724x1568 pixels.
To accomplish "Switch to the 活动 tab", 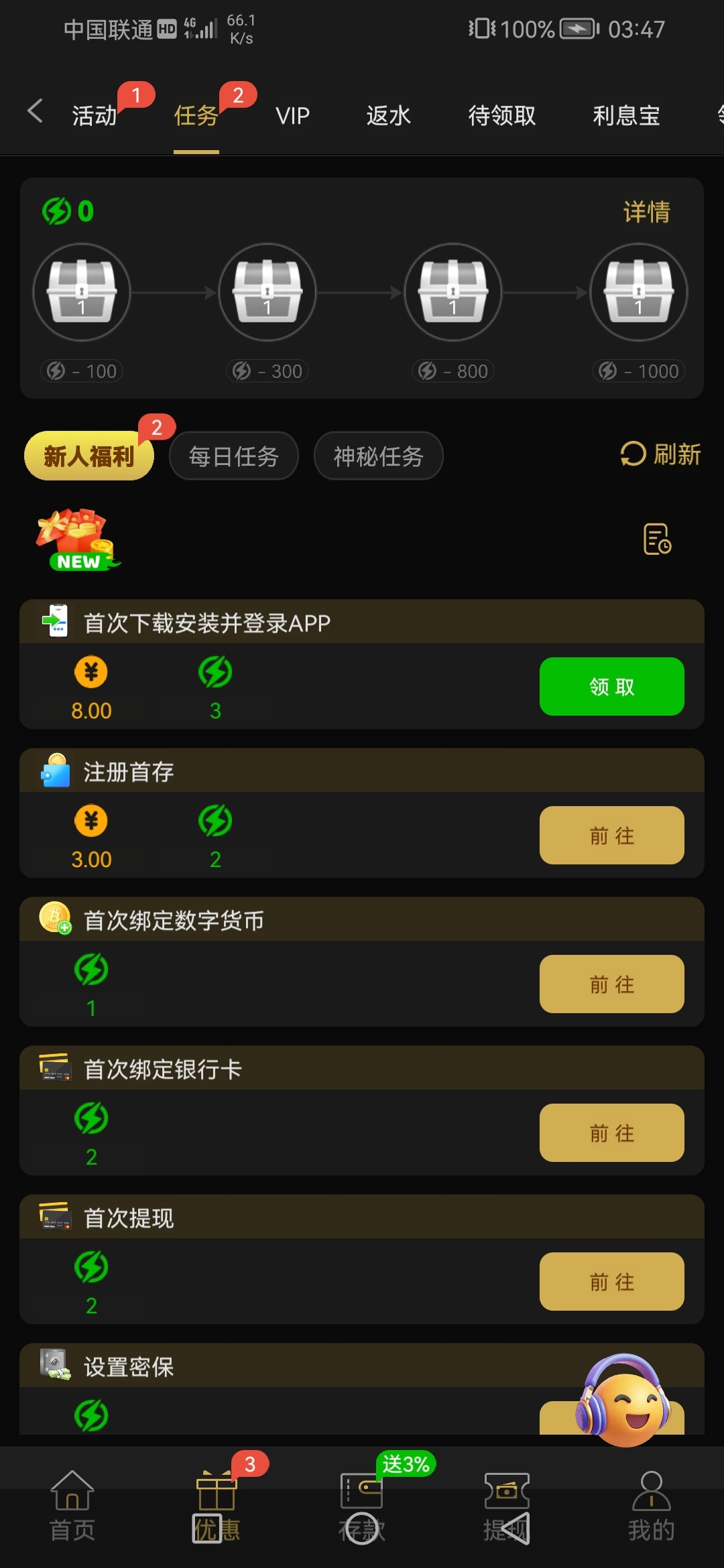I will (x=95, y=115).
